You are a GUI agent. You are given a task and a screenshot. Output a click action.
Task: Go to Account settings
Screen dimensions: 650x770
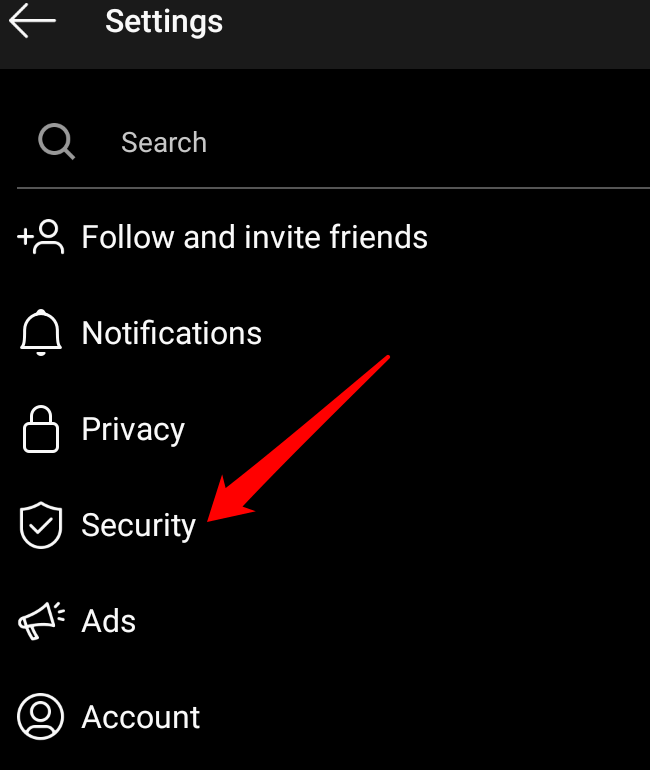[140, 717]
